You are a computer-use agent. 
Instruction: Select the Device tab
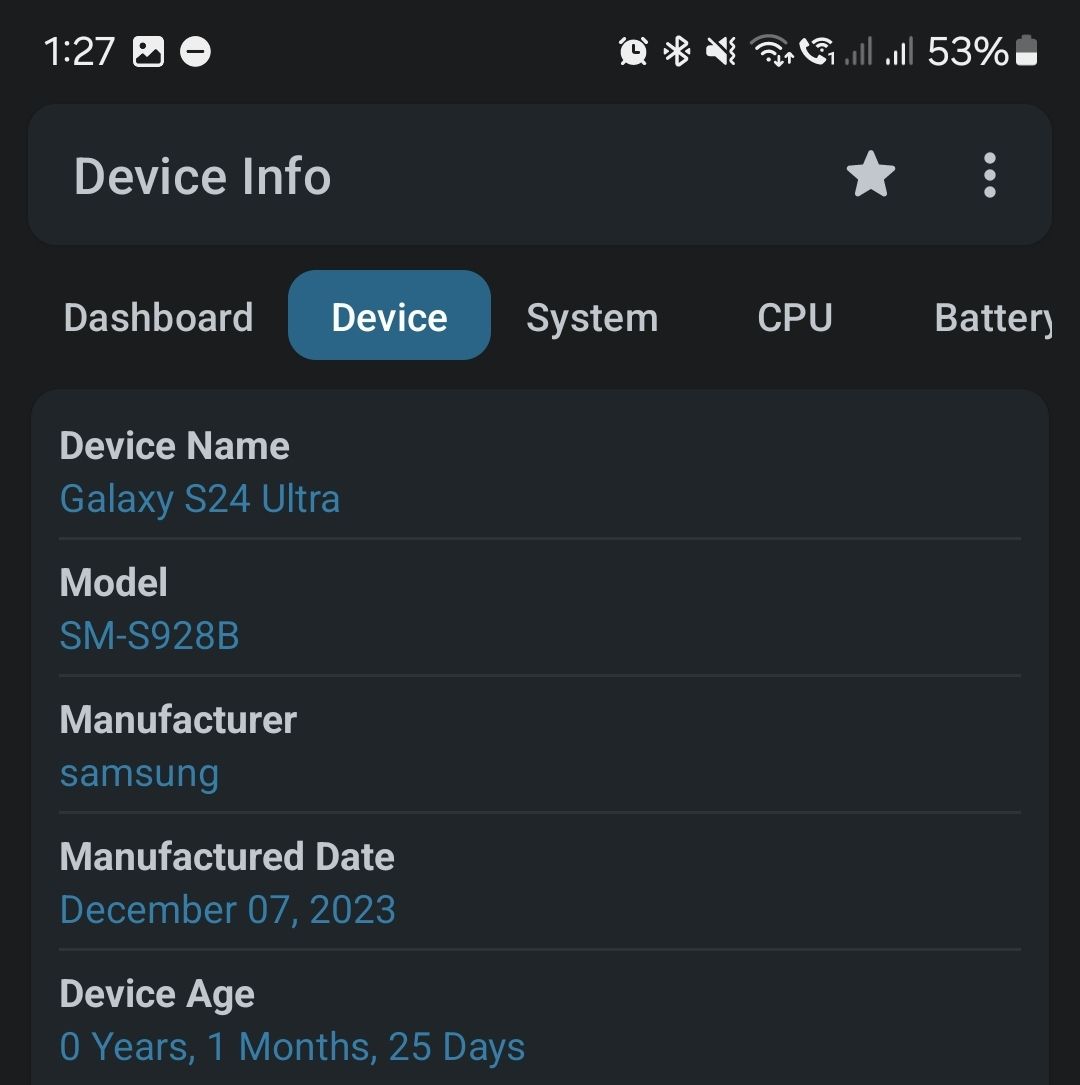(x=389, y=316)
